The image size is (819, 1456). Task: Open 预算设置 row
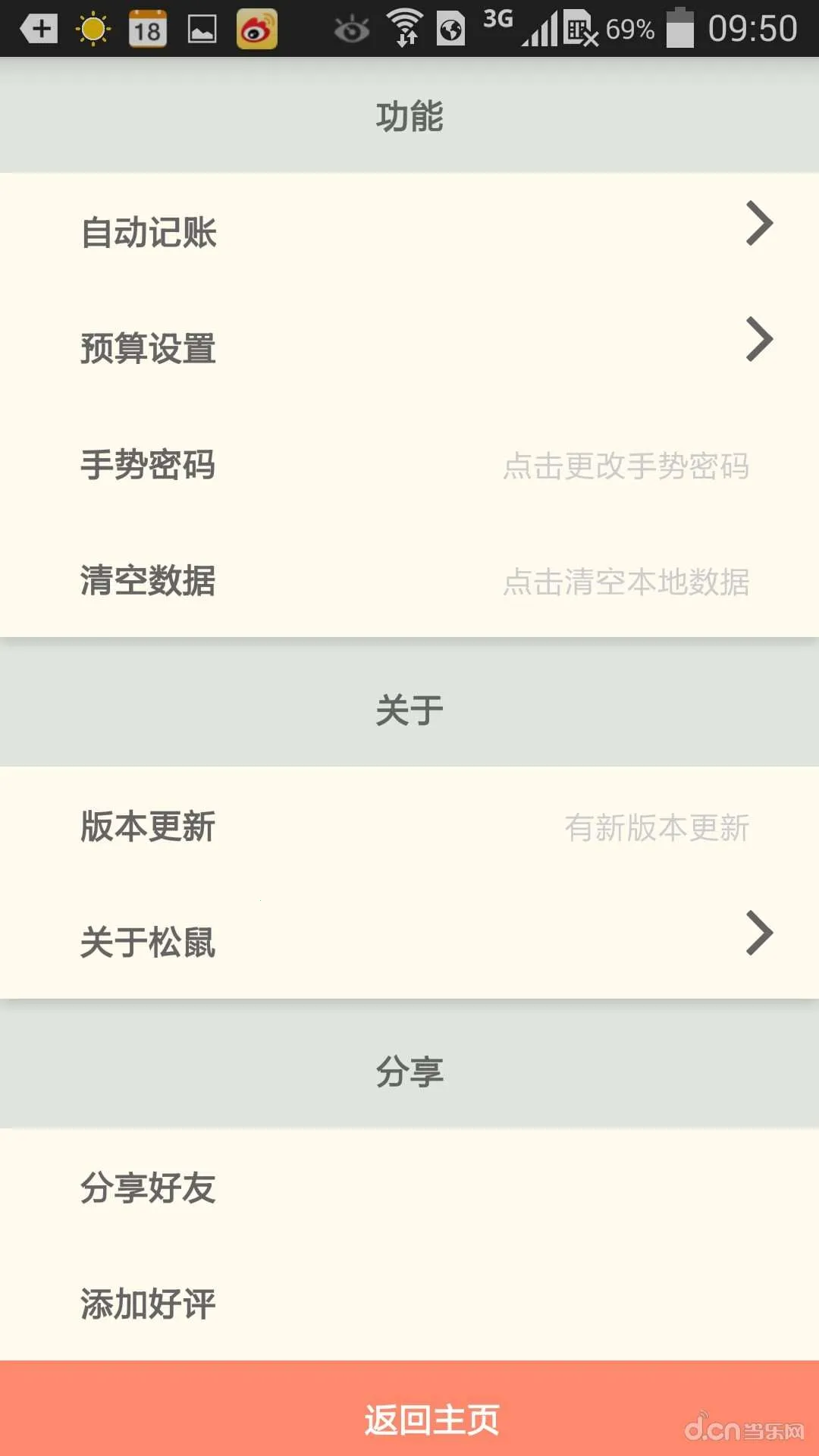(x=409, y=347)
